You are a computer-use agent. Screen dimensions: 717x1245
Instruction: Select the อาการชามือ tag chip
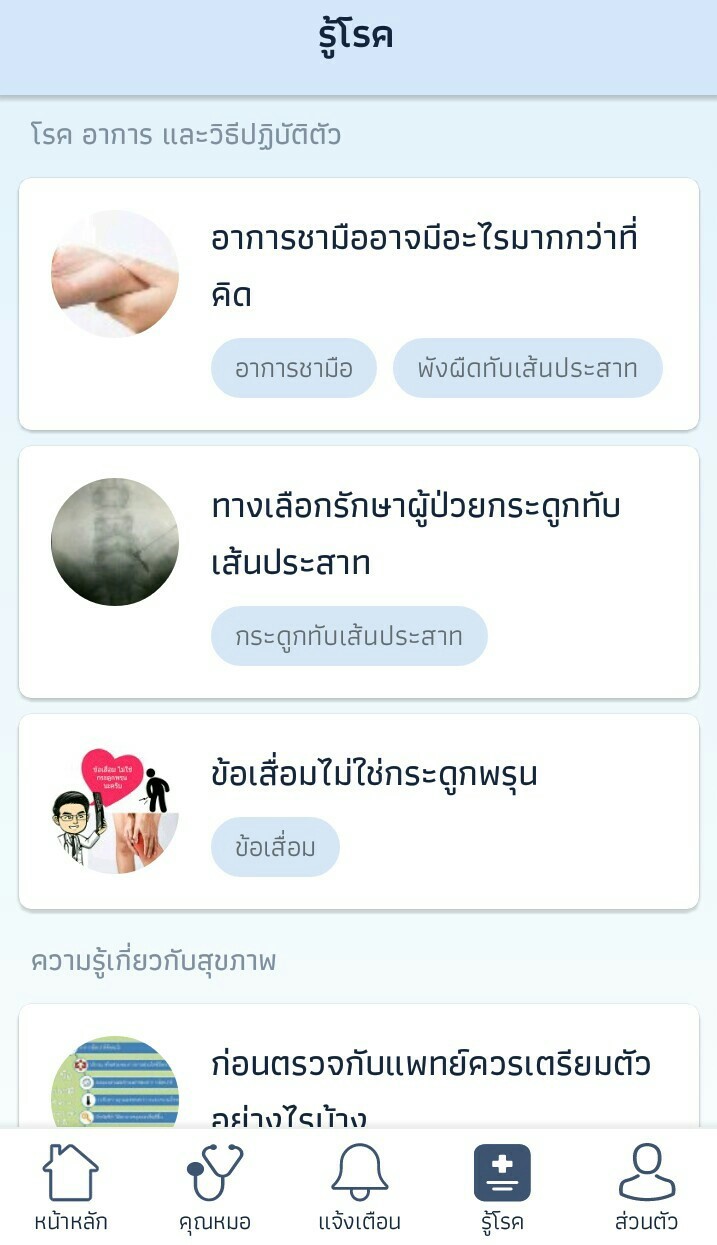294,368
